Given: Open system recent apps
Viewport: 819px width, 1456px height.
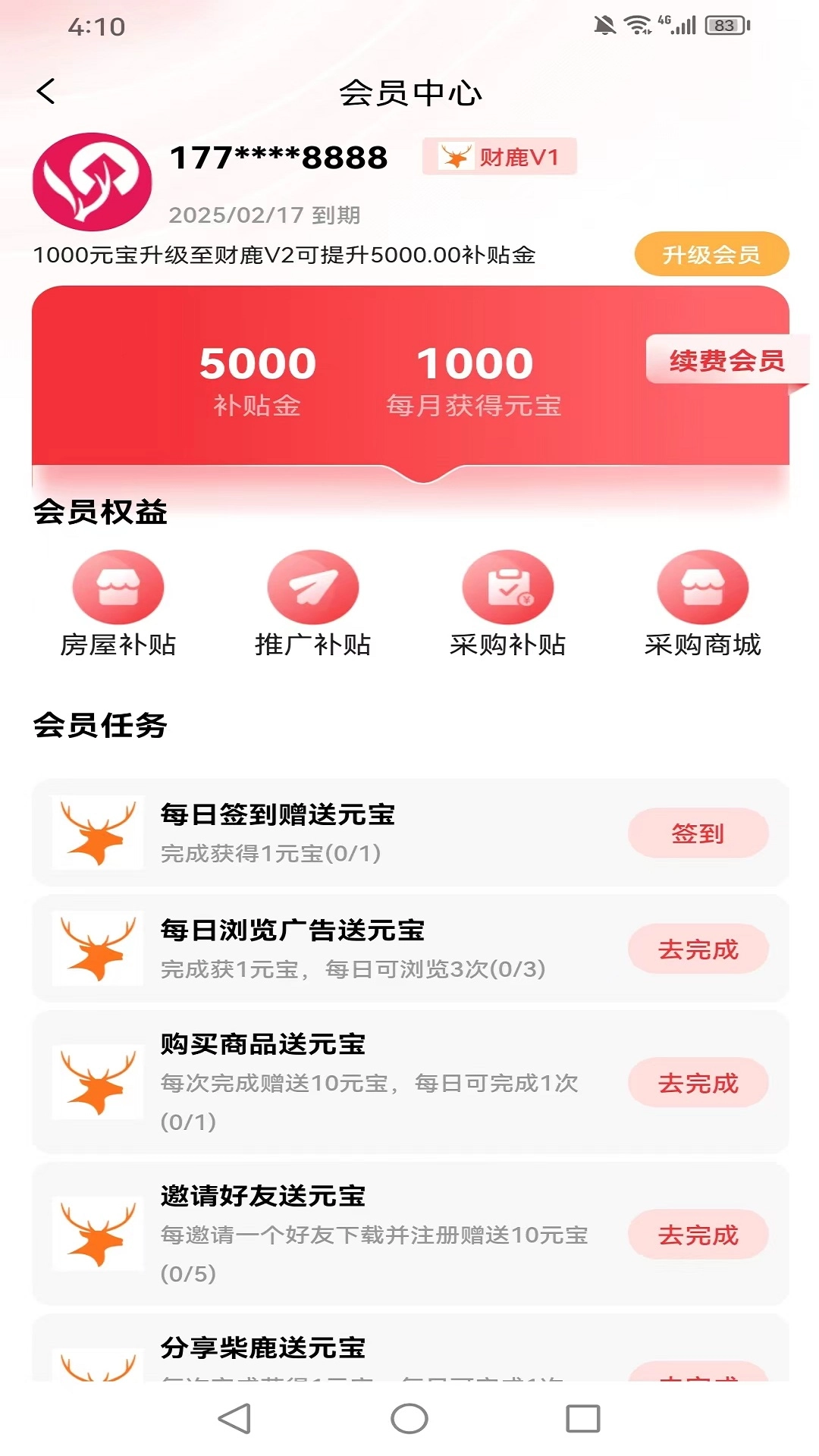Looking at the screenshot, I should tap(582, 1418).
